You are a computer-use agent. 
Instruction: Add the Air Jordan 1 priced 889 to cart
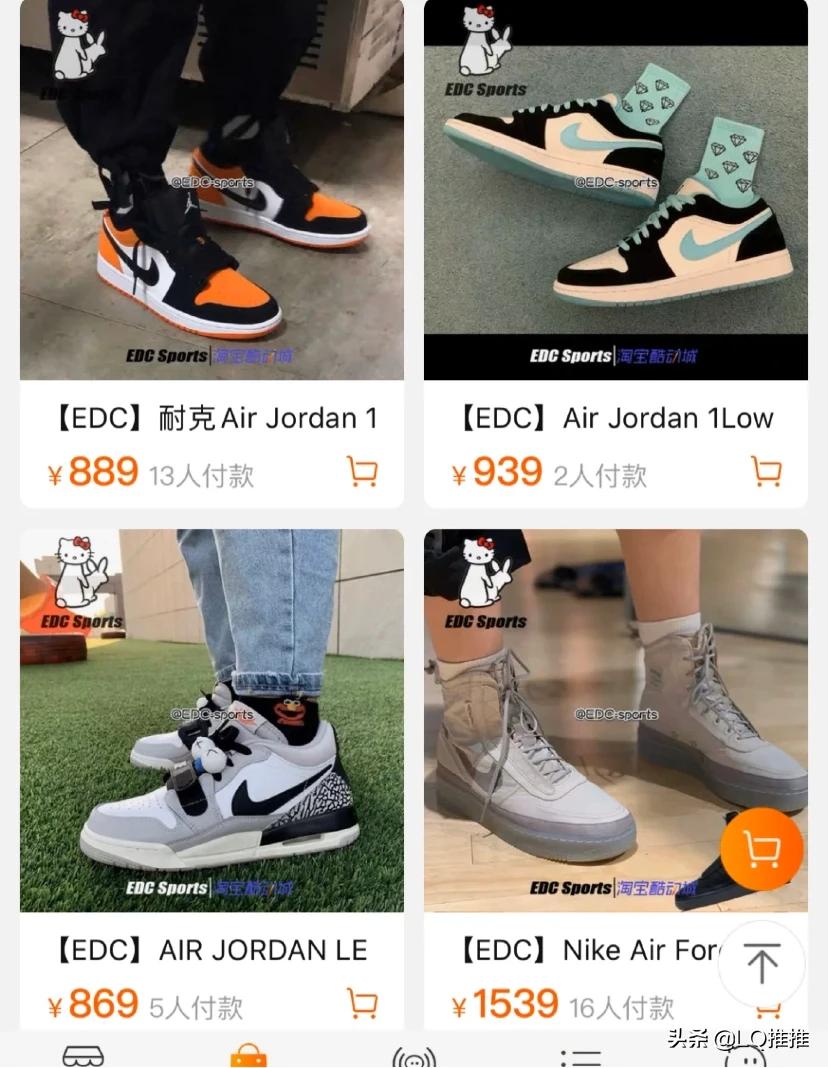point(362,471)
